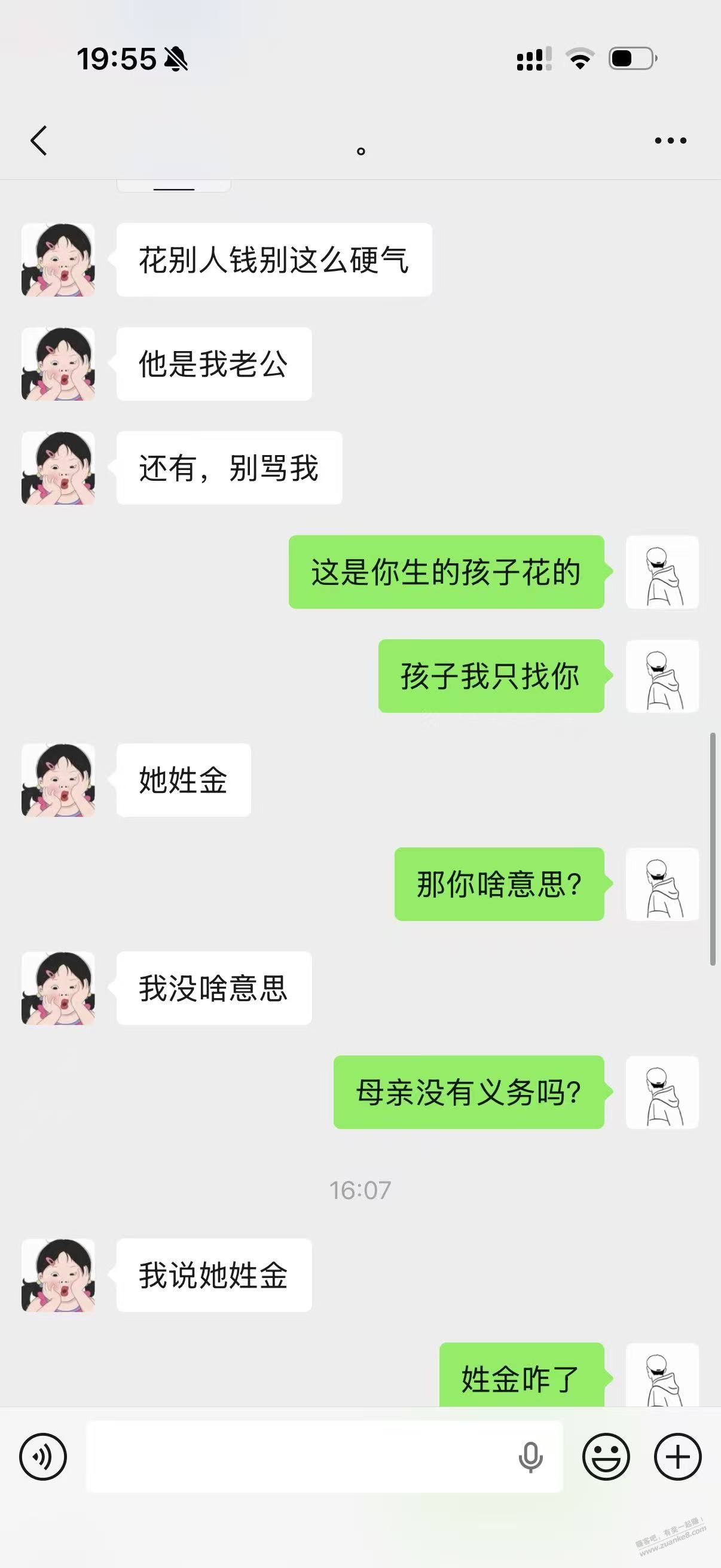The width and height of the screenshot is (721, 1568).
Task: Start voice-to-text dictation with the microphone
Action: click(x=530, y=1457)
